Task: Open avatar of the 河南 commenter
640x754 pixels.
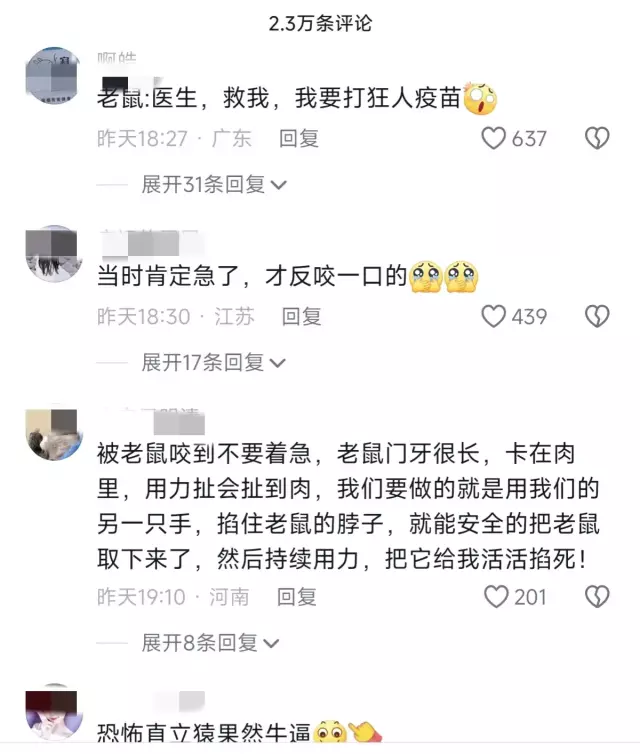Action: (52, 434)
